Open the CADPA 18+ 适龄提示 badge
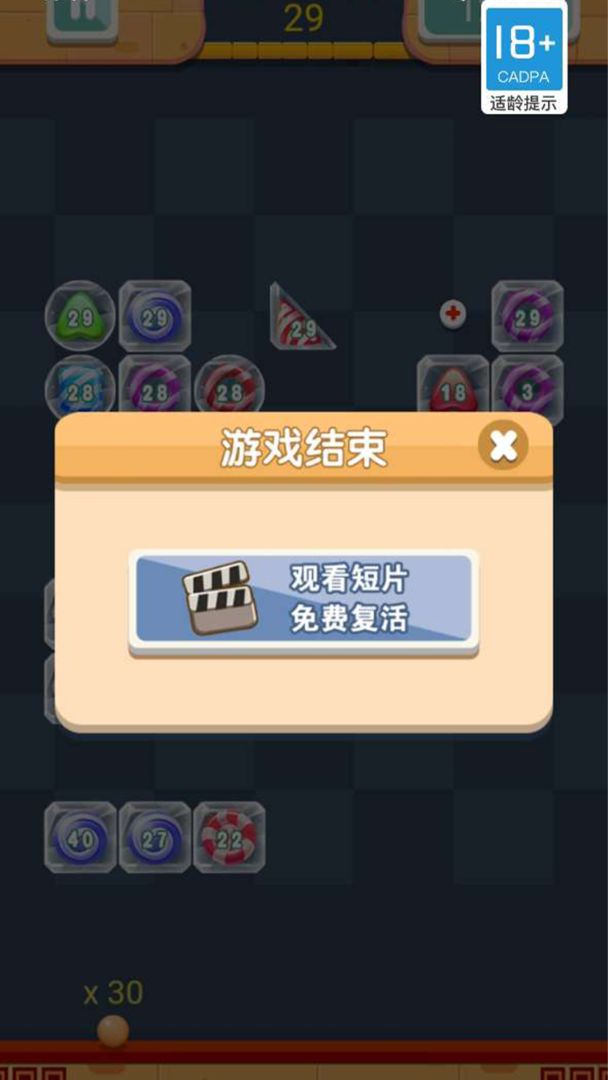 (524, 57)
